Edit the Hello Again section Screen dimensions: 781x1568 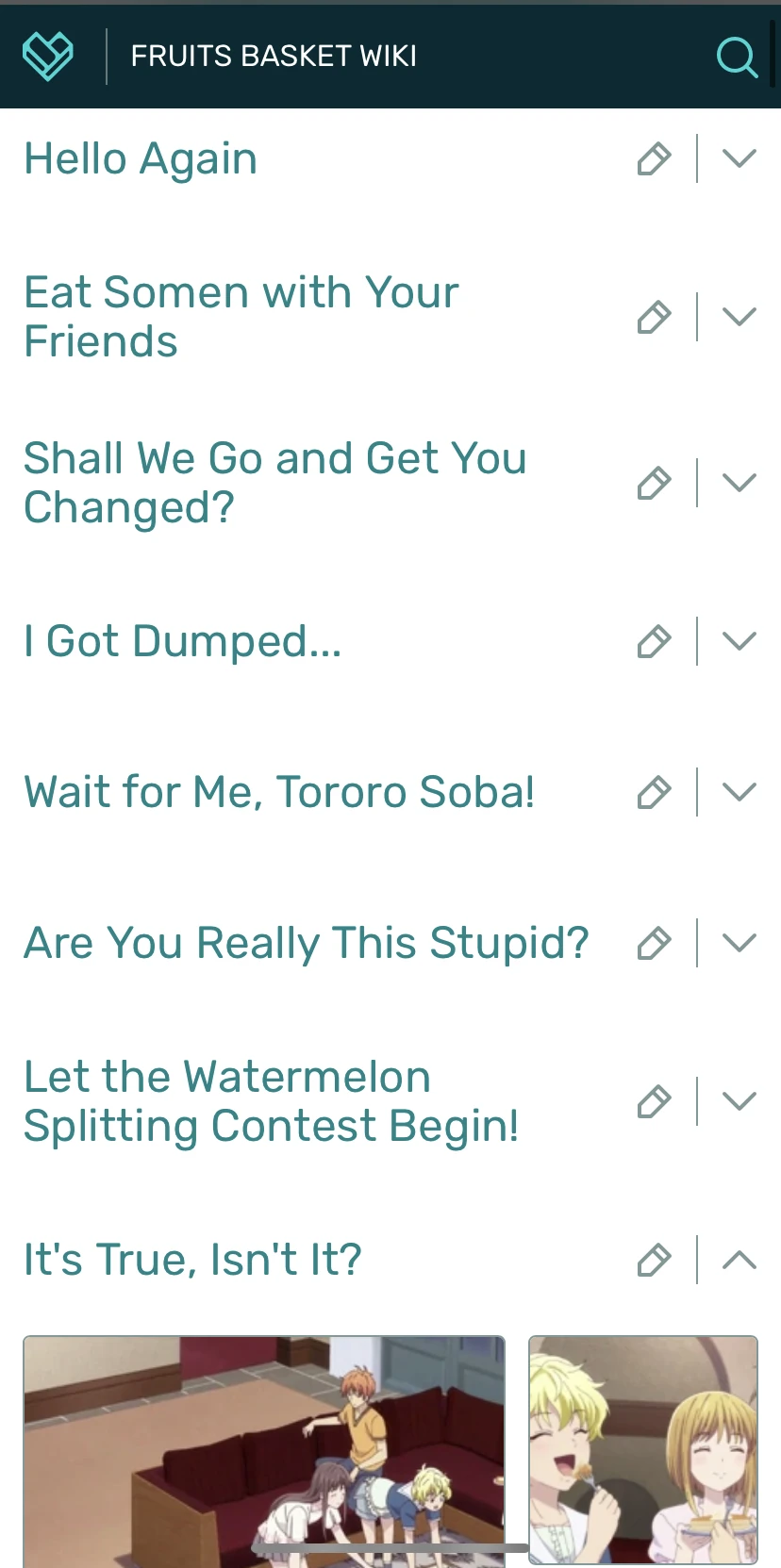tap(654, 158)
